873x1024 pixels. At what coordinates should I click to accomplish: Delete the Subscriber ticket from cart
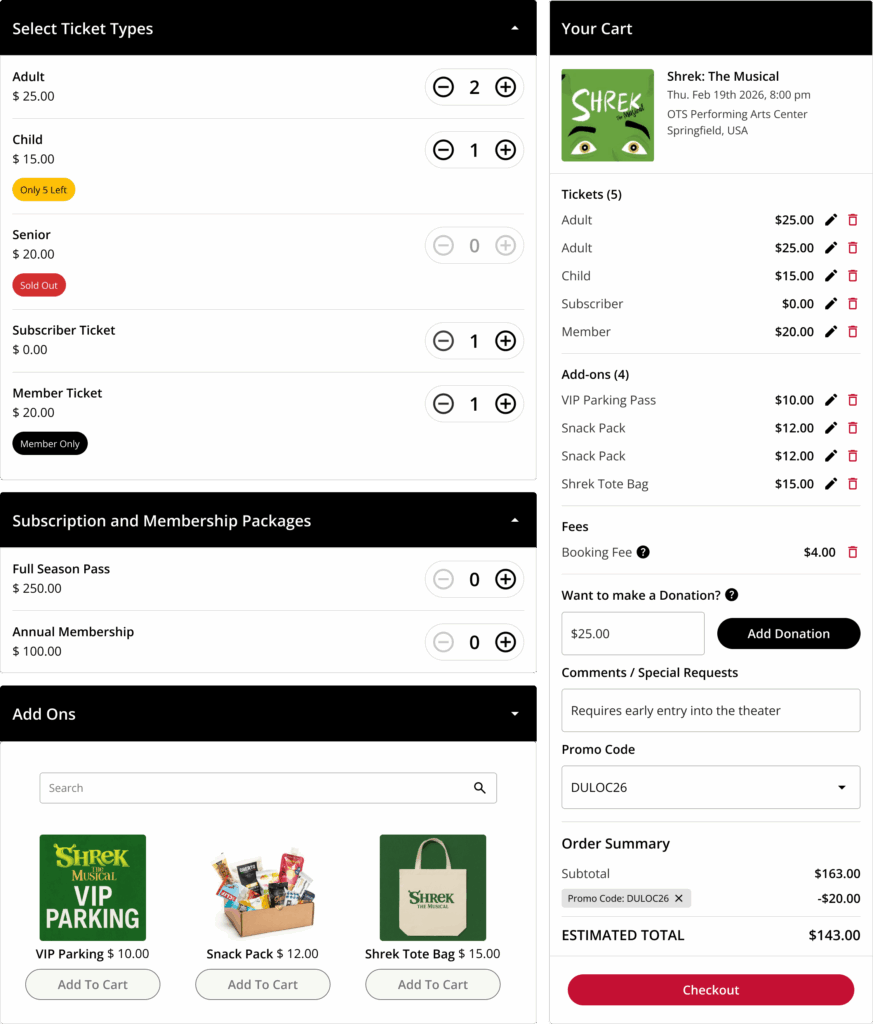coord(853,304)
